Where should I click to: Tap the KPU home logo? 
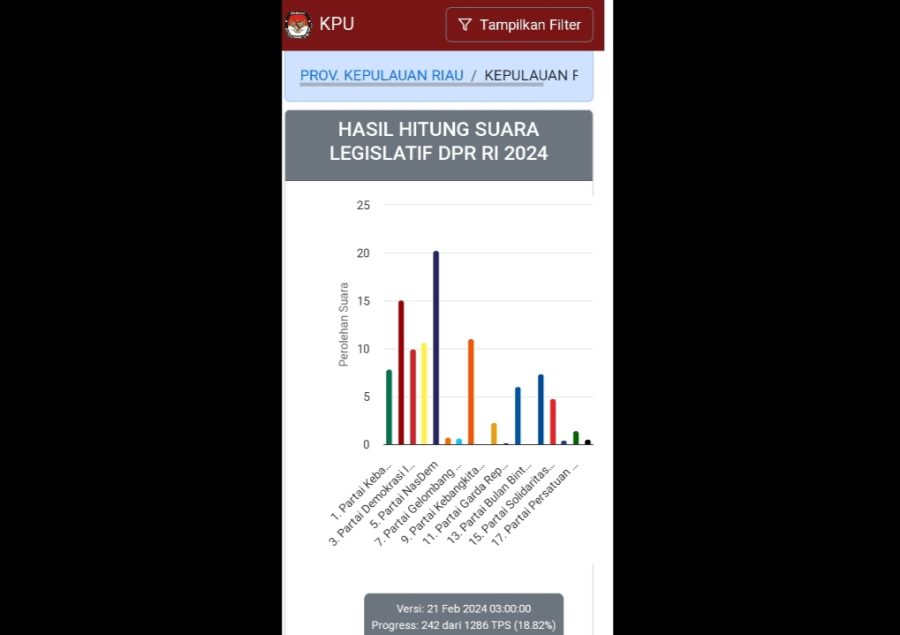pyautogui.click(x=299, y=24)
